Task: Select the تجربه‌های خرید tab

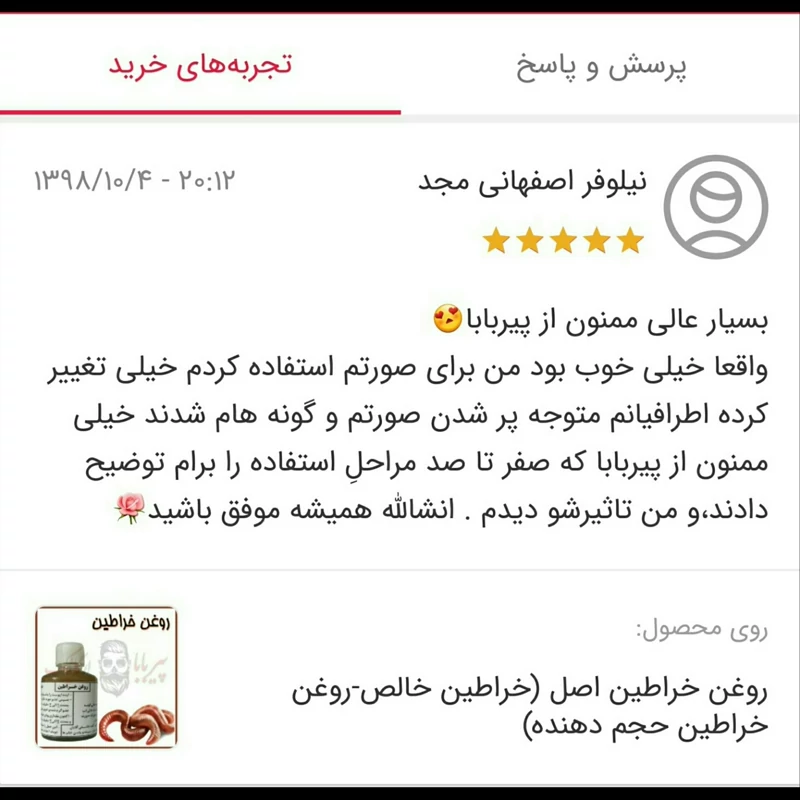Action: click(x=200, y=66)
